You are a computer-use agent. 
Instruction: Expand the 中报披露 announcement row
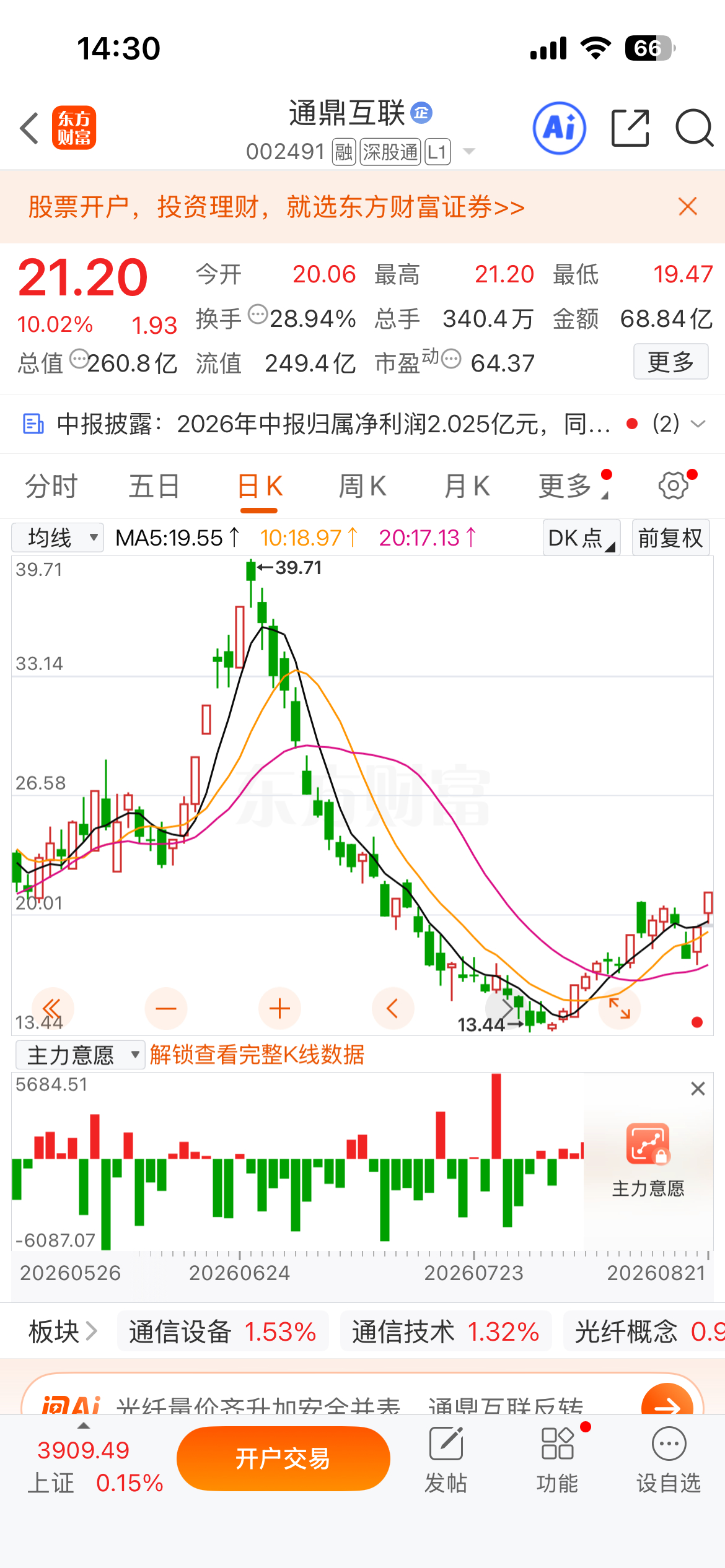point(362,424)
